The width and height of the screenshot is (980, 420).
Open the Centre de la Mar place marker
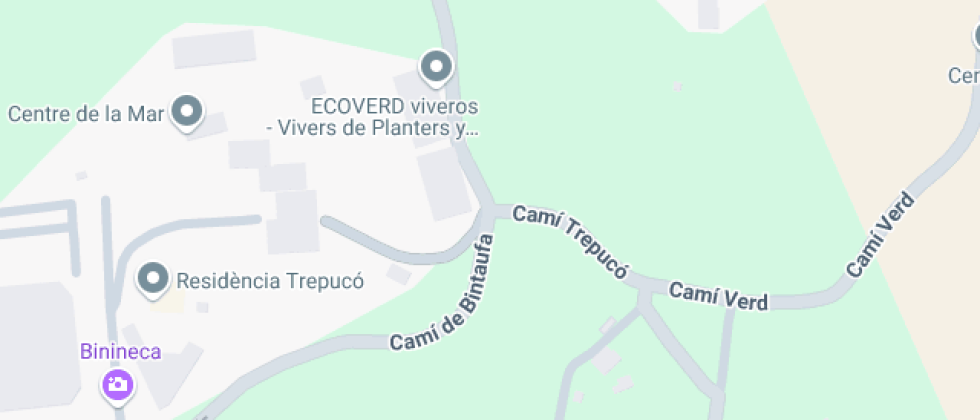click(x=187, y=112)
